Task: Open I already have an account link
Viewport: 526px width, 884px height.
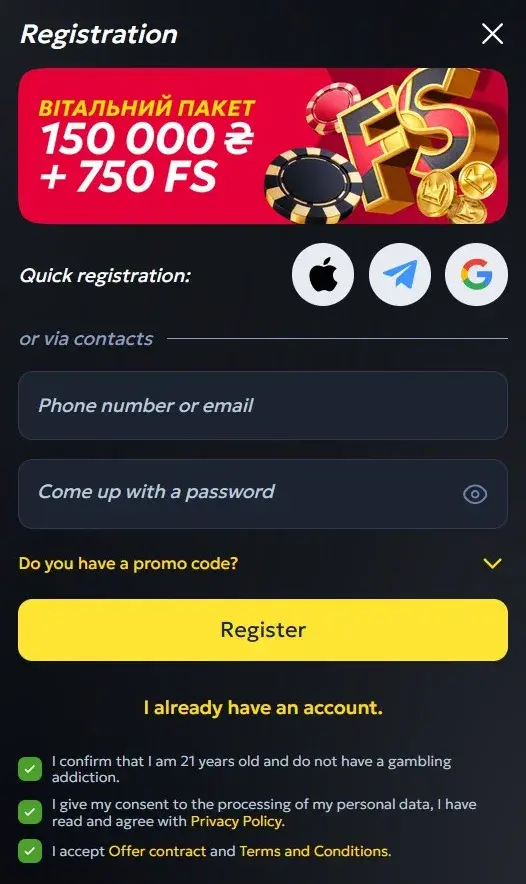Action: click(263, 708)
